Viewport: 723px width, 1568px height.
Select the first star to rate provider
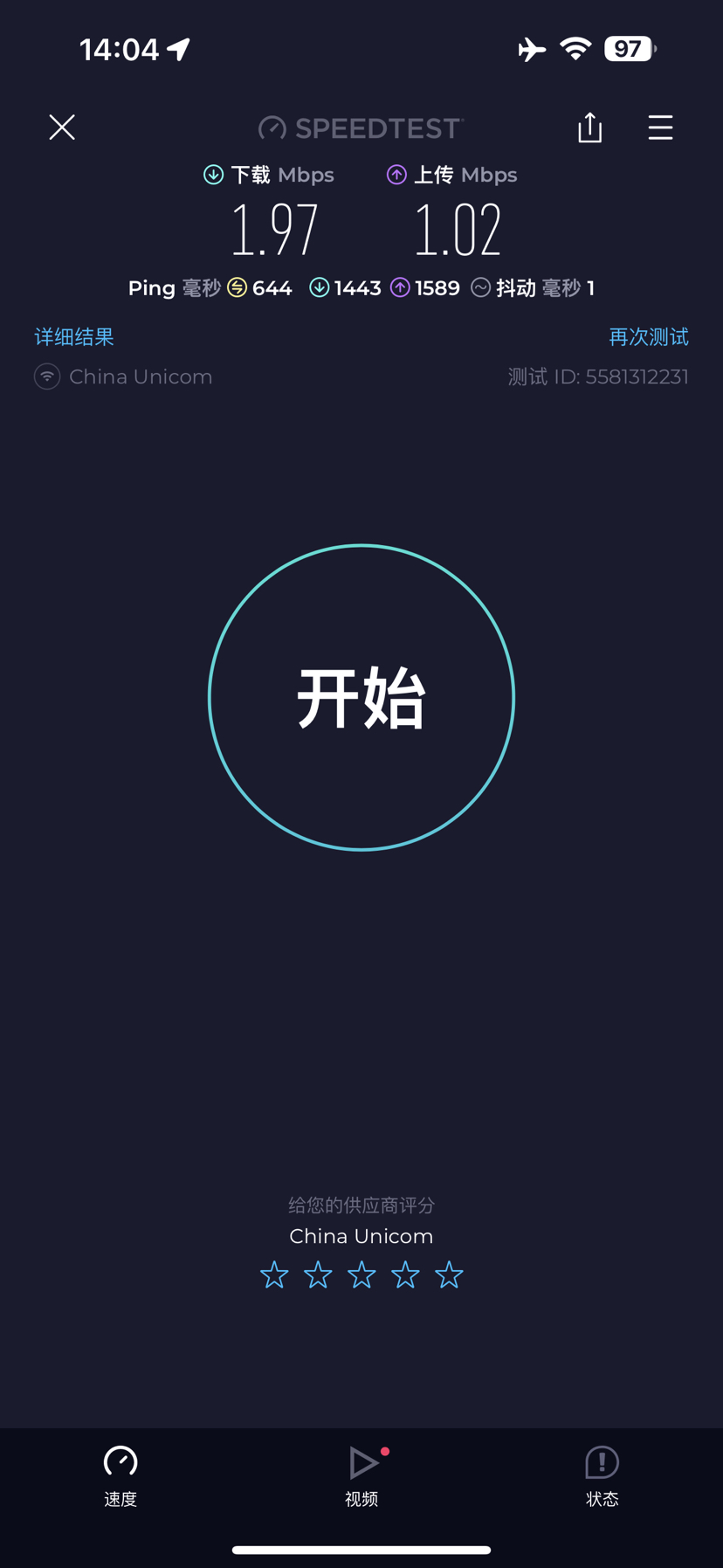click(x=273, y=1275)
